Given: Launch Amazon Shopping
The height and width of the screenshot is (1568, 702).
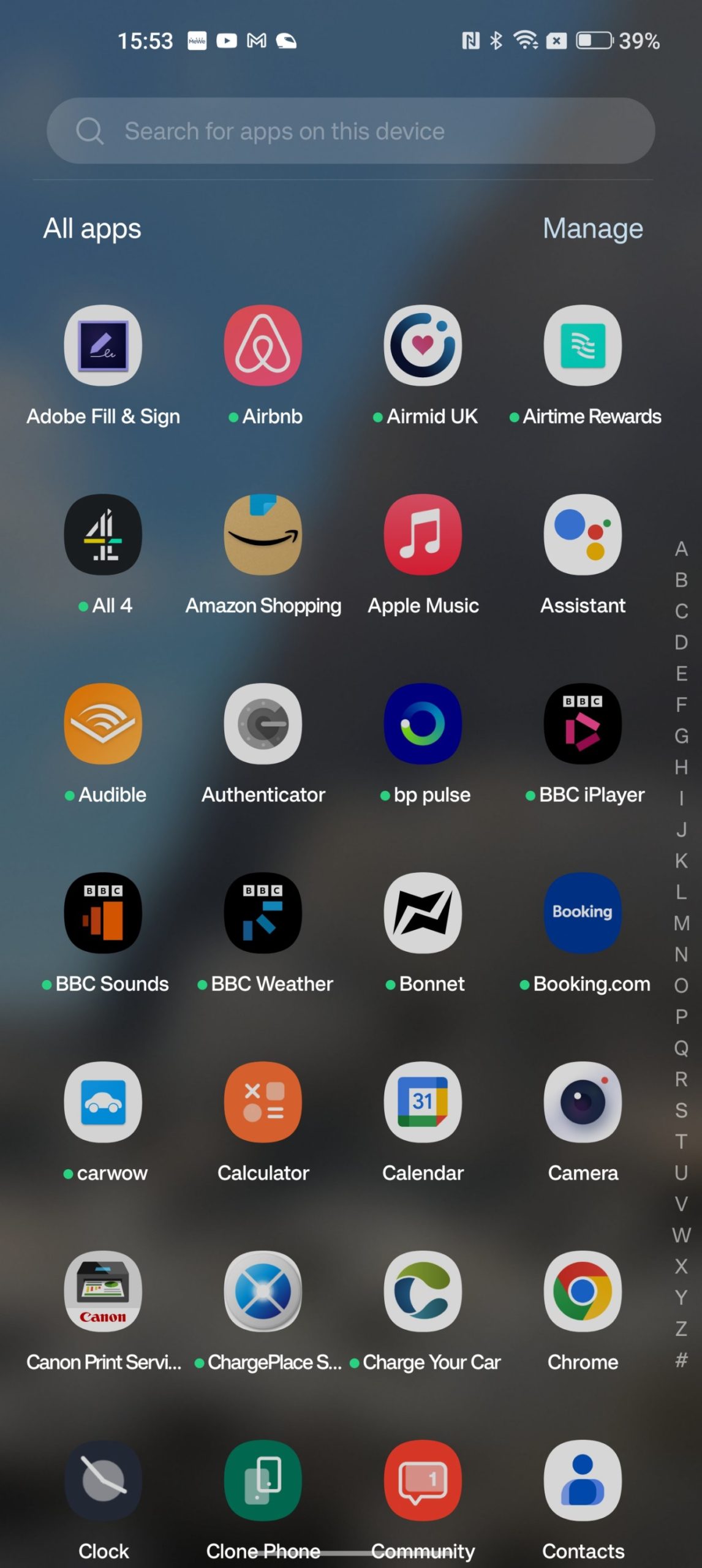Looking at the screenshot, I should [263, 535].
